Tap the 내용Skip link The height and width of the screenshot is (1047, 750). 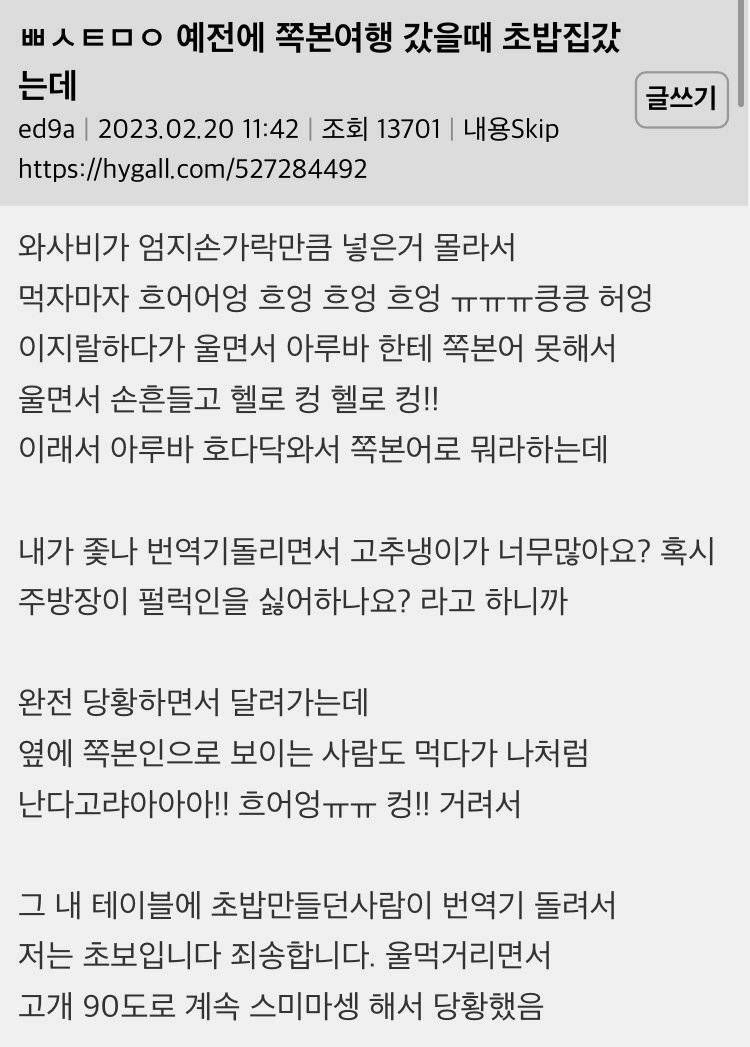(511, 129)
